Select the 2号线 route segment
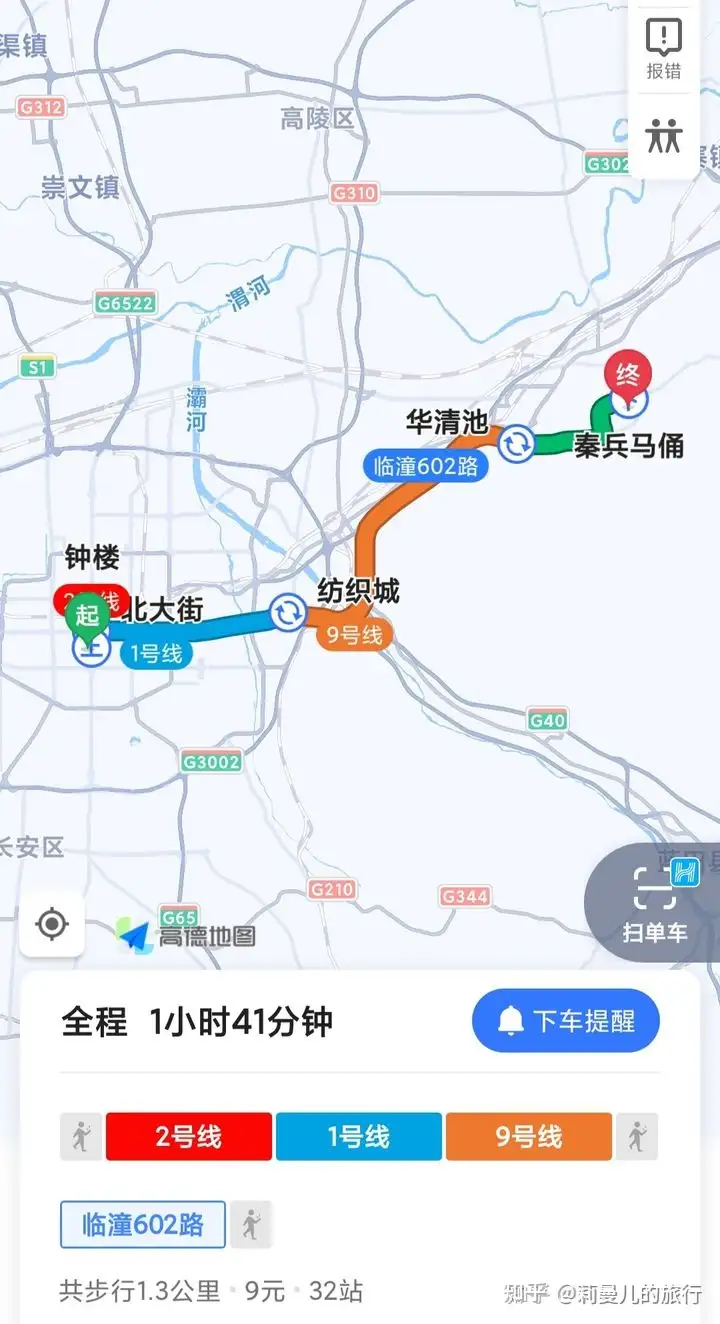This screenshot has width=720, height=1324. [188, 1137]
